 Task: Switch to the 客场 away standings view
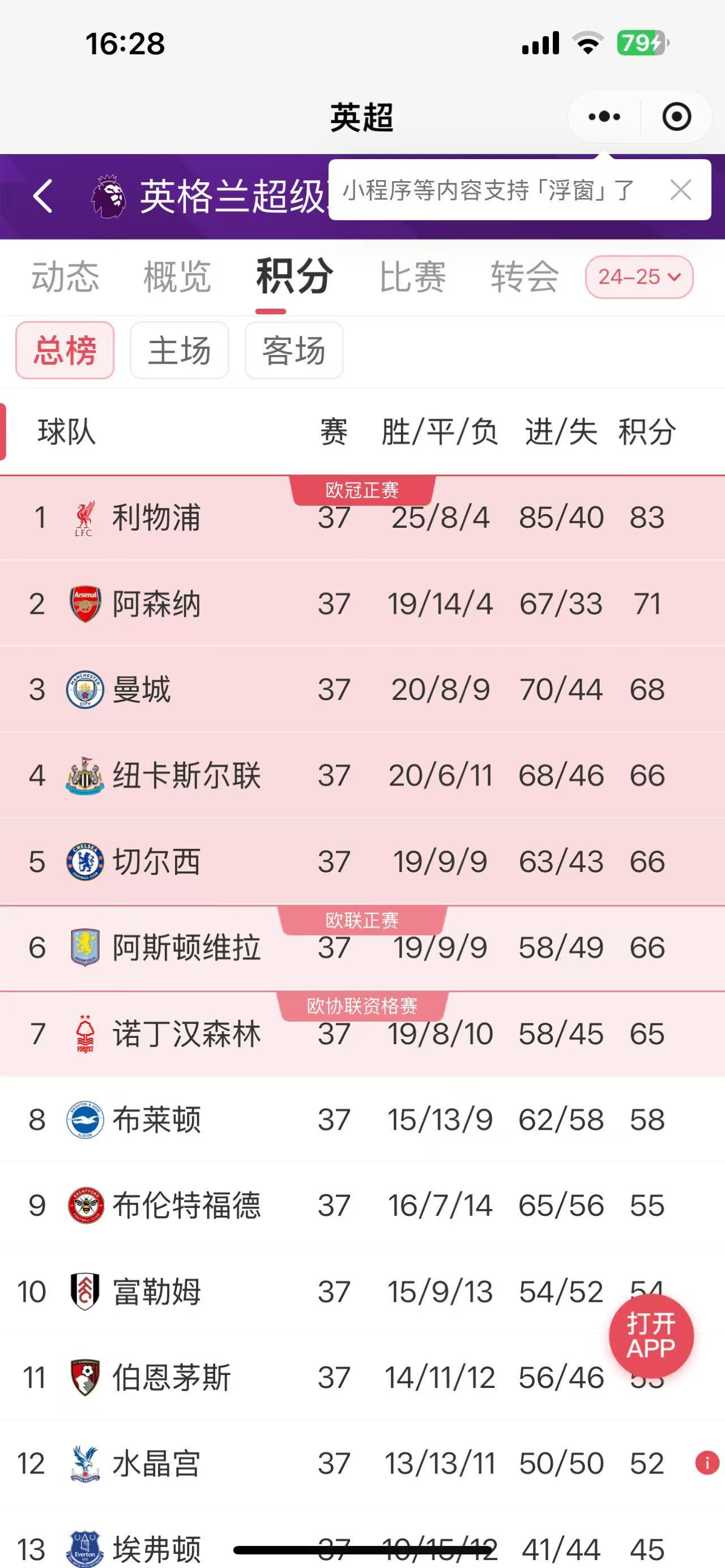[293, 350]
